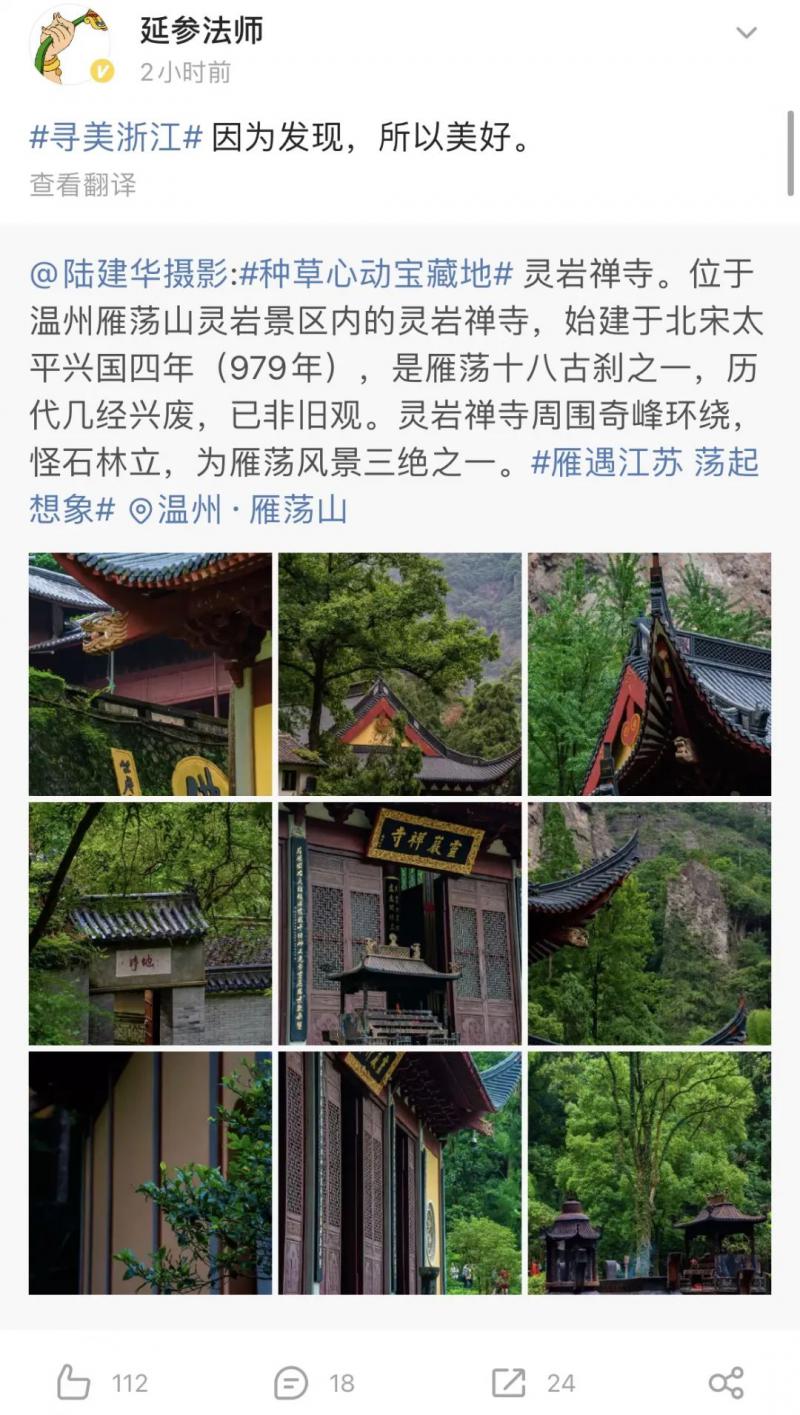View the photo of stone incense burners
The image size is (800, 1415).
click(x=649, y=1172)
